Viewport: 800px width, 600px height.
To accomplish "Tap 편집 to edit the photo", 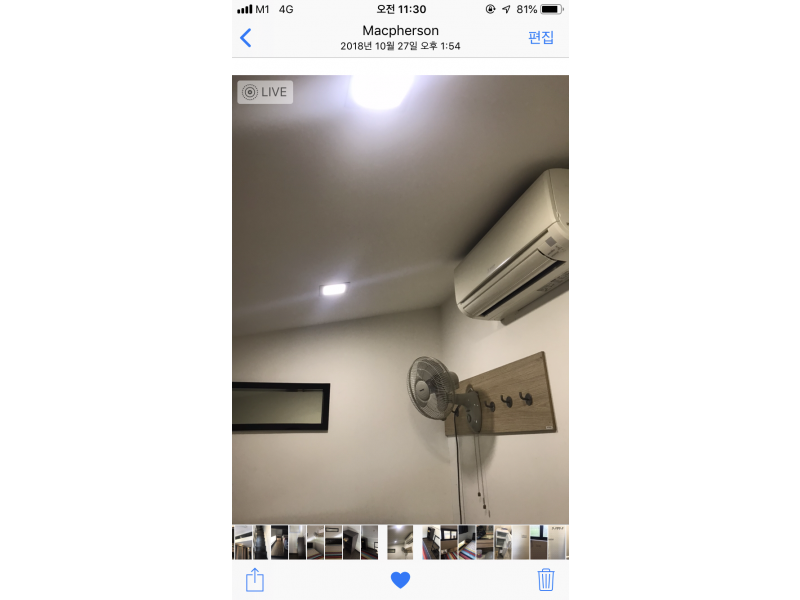I will click(x=541, y=38).
